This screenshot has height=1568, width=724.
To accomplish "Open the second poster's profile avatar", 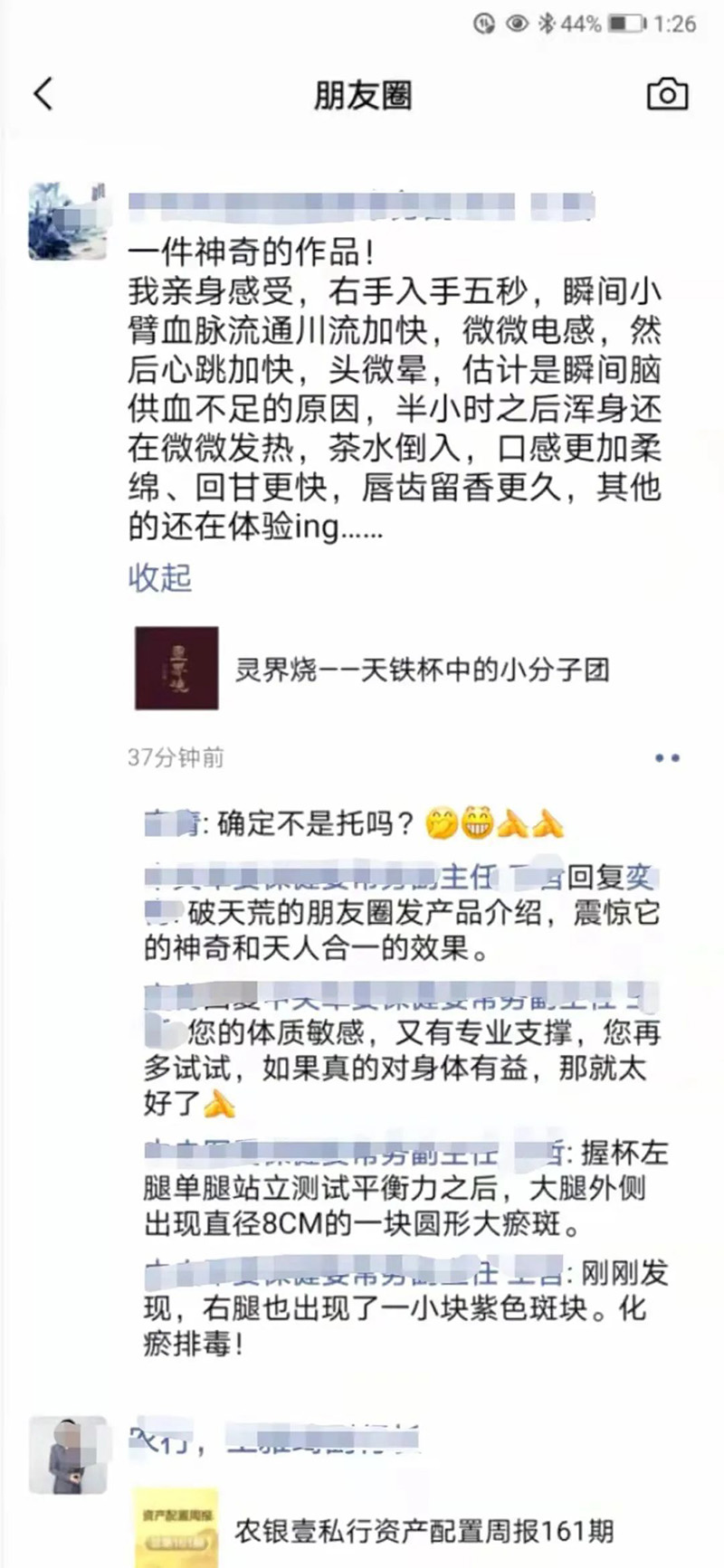I will click(x=67, y=1454).
